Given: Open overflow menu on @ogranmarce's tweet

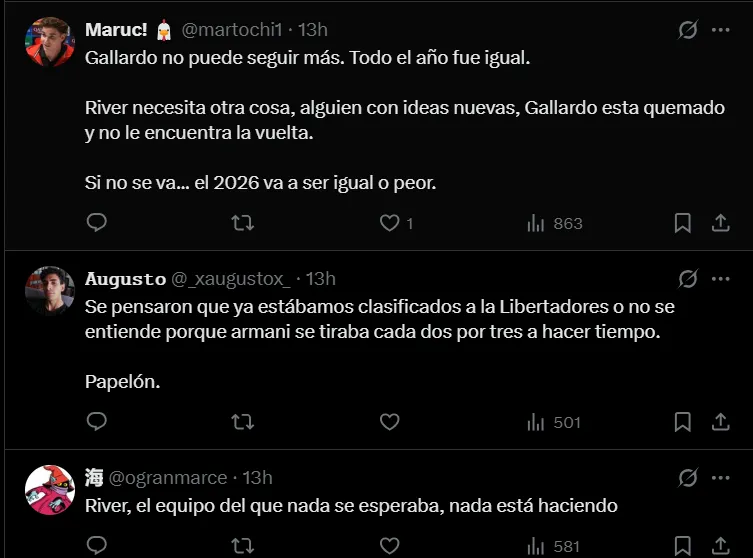Looking at the screenshot, I should pos(720,478).
